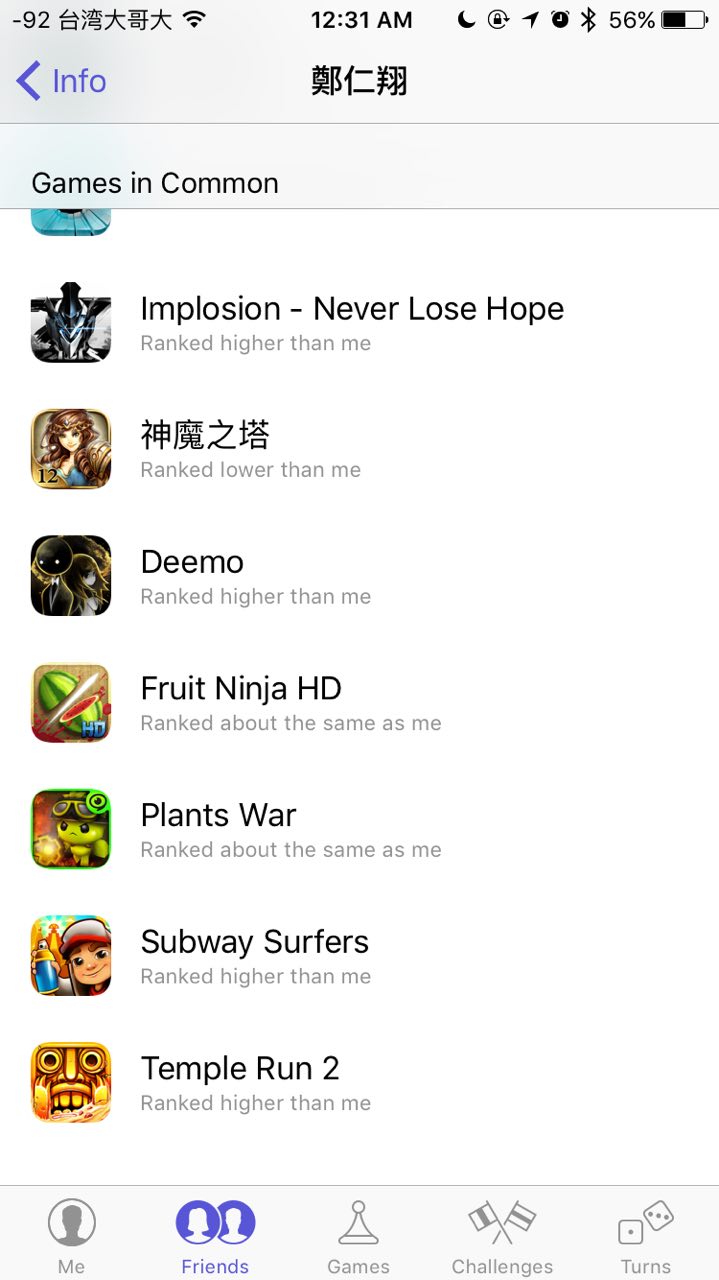Image resolution: width=719 pixels, height=1280 pixels.
Task: Go back to Info
Action: click(x=62, y=81)
